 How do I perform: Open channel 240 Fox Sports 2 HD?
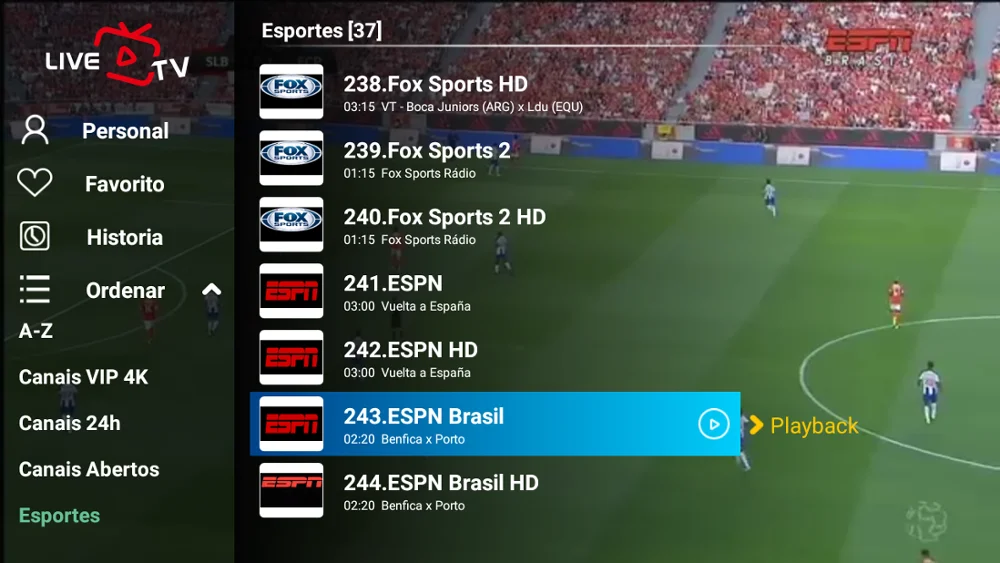click(495, 224)
